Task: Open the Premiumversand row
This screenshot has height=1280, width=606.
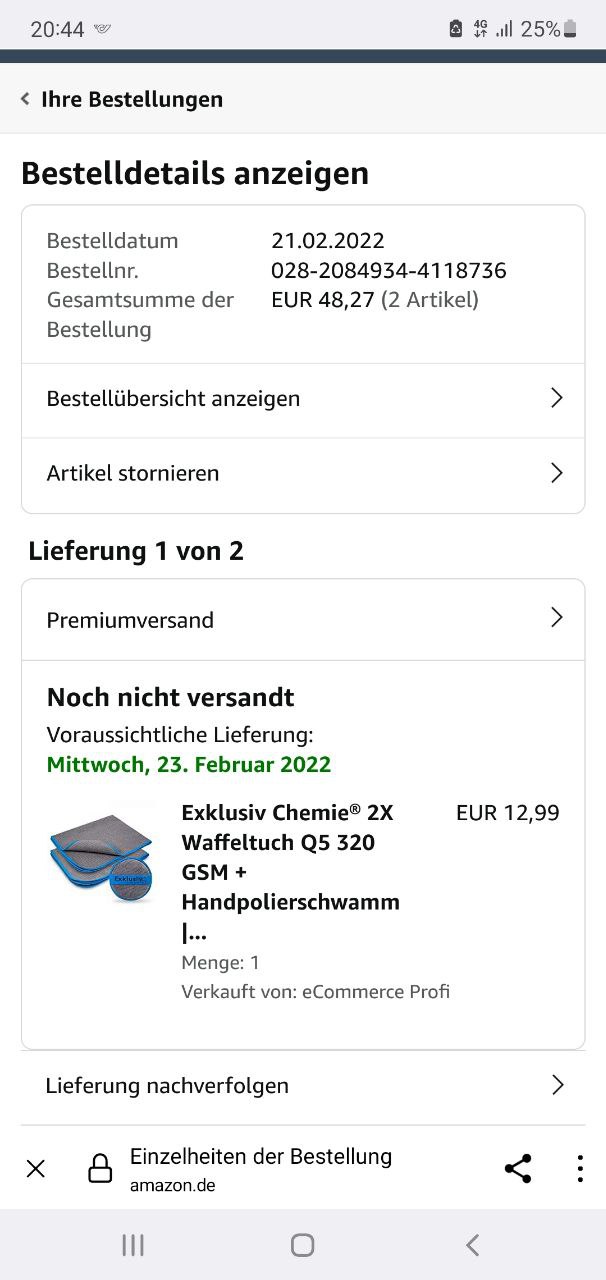Action: (x=303, y=619)
